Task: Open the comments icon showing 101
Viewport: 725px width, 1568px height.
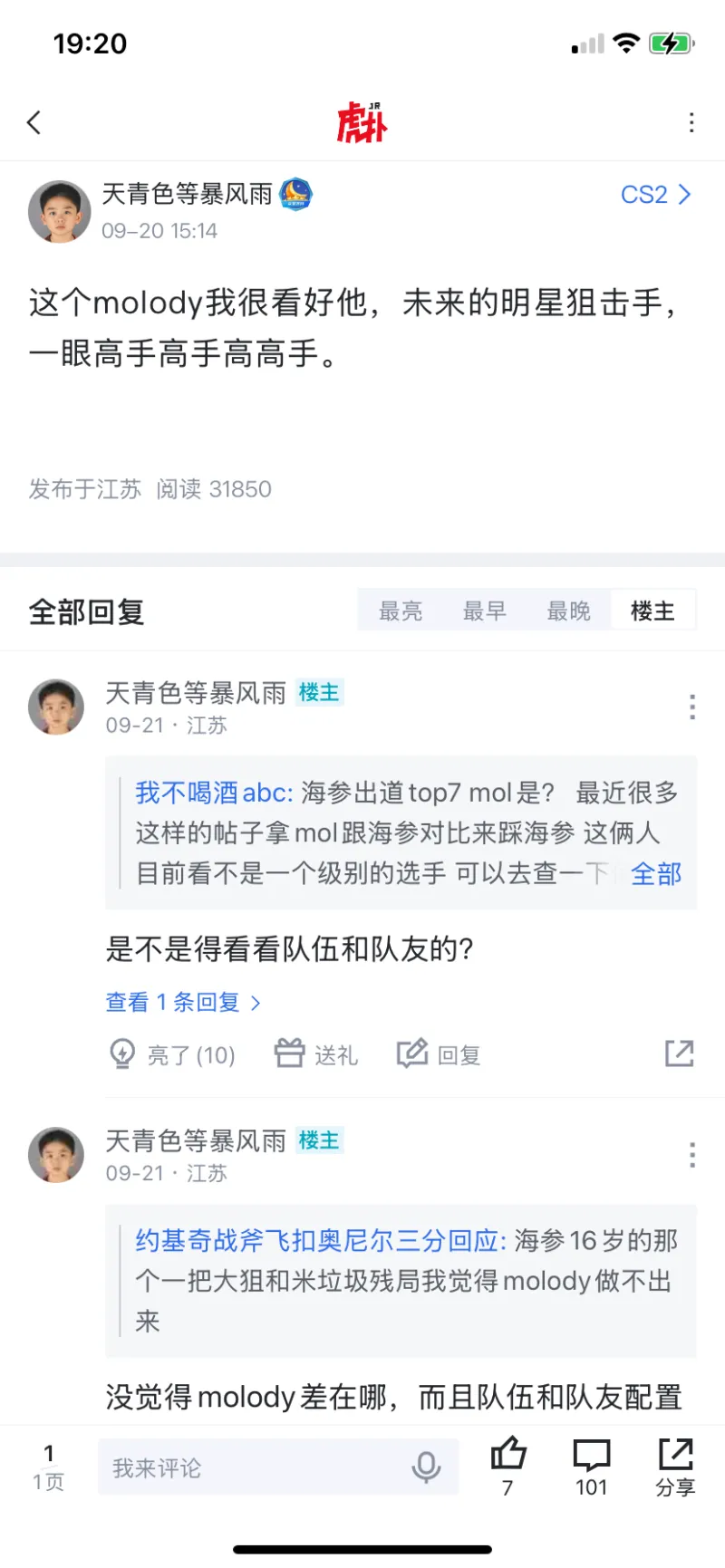Action: [591, 1466]
